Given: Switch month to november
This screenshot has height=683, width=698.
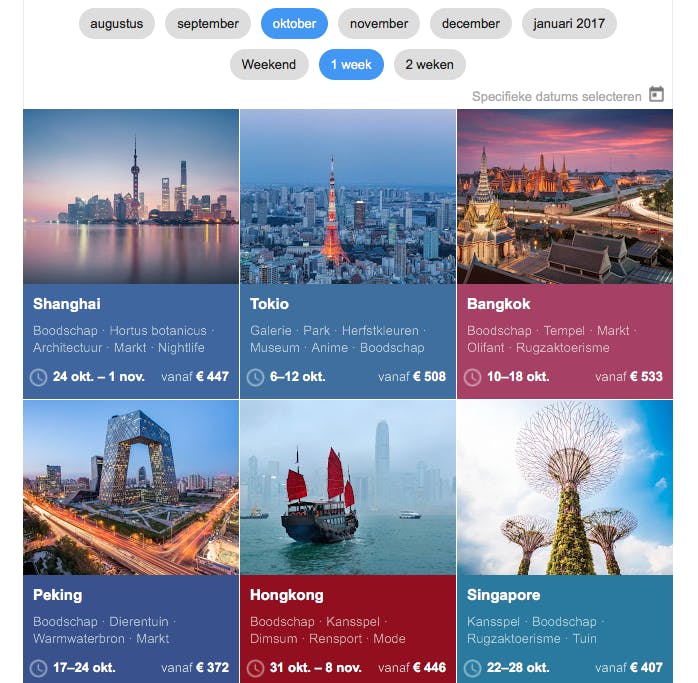Looking at the screenshot, I should pyautogui.click(x=379, y=23).
